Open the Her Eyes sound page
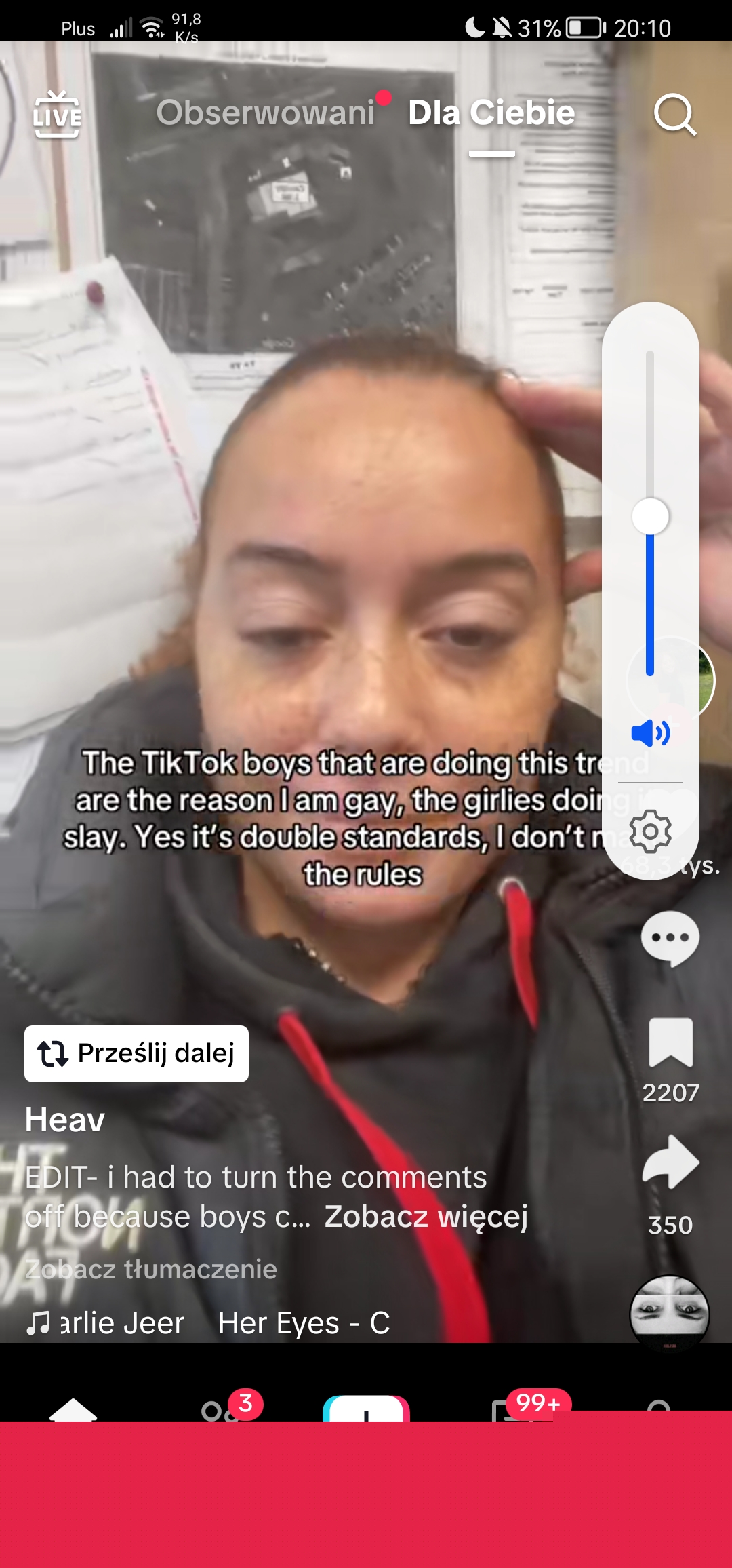This screenshot has height=1568, width=732. [x=302, y=1323]
